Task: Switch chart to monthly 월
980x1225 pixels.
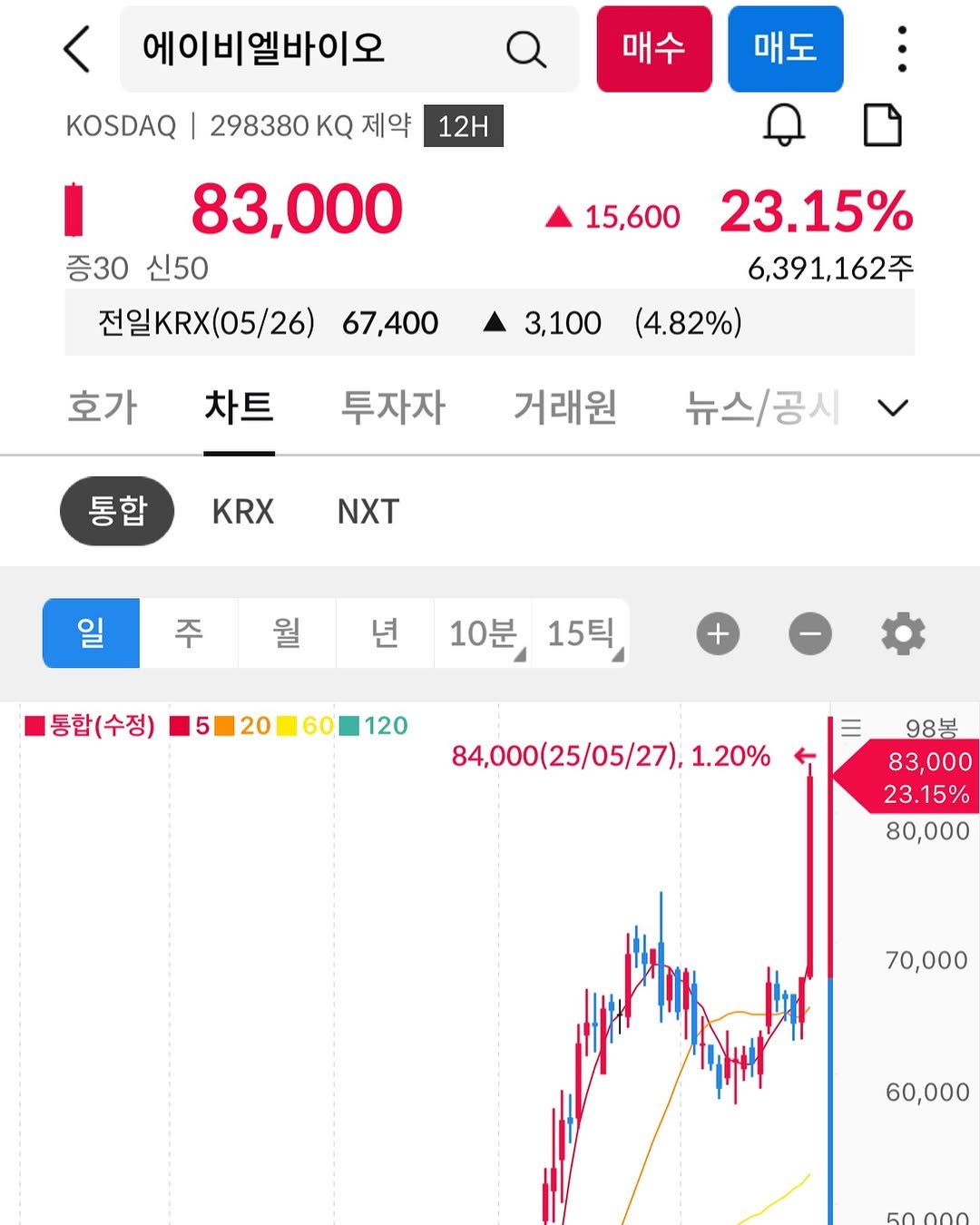Action: pyautogui.click(x=287, y=633)
